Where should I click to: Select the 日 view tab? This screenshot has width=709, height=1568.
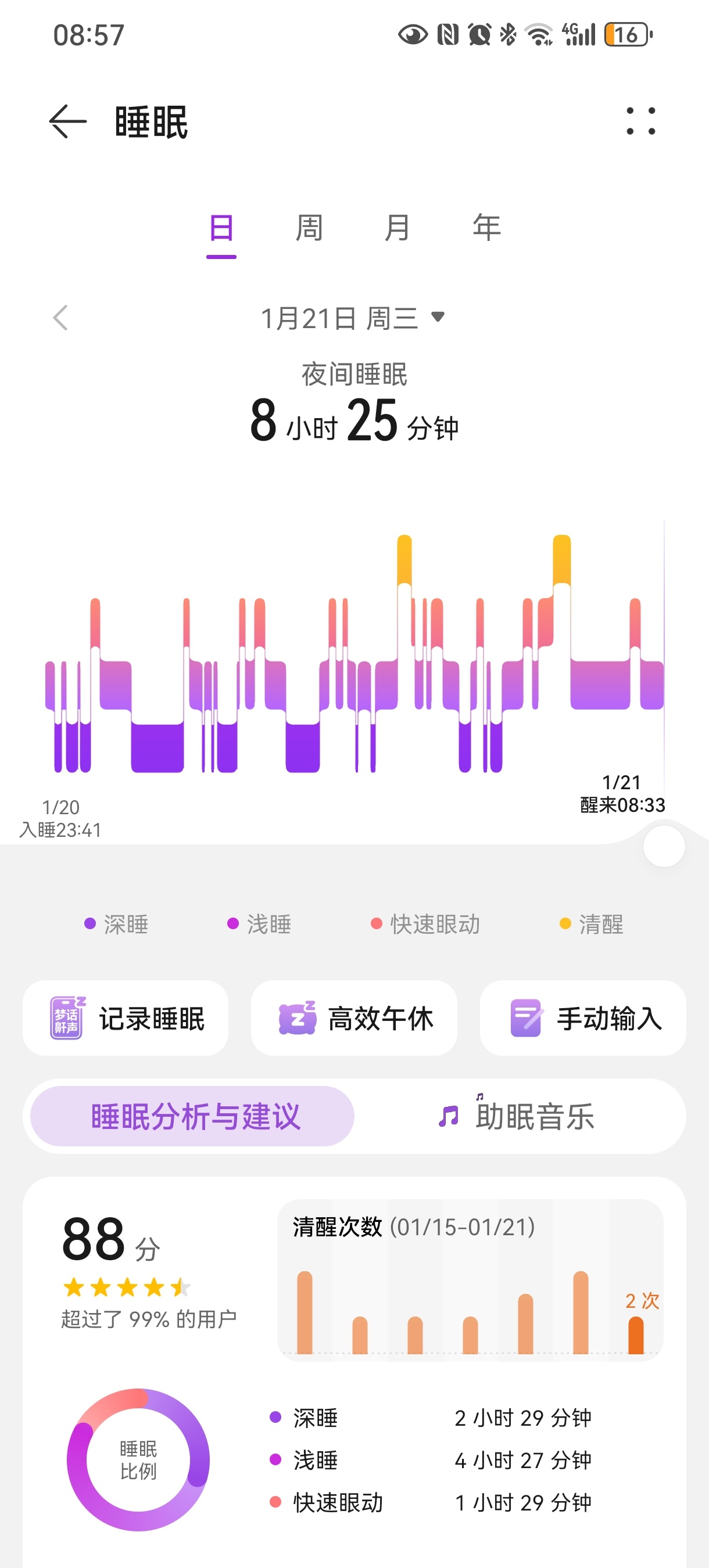click(221, 228)
